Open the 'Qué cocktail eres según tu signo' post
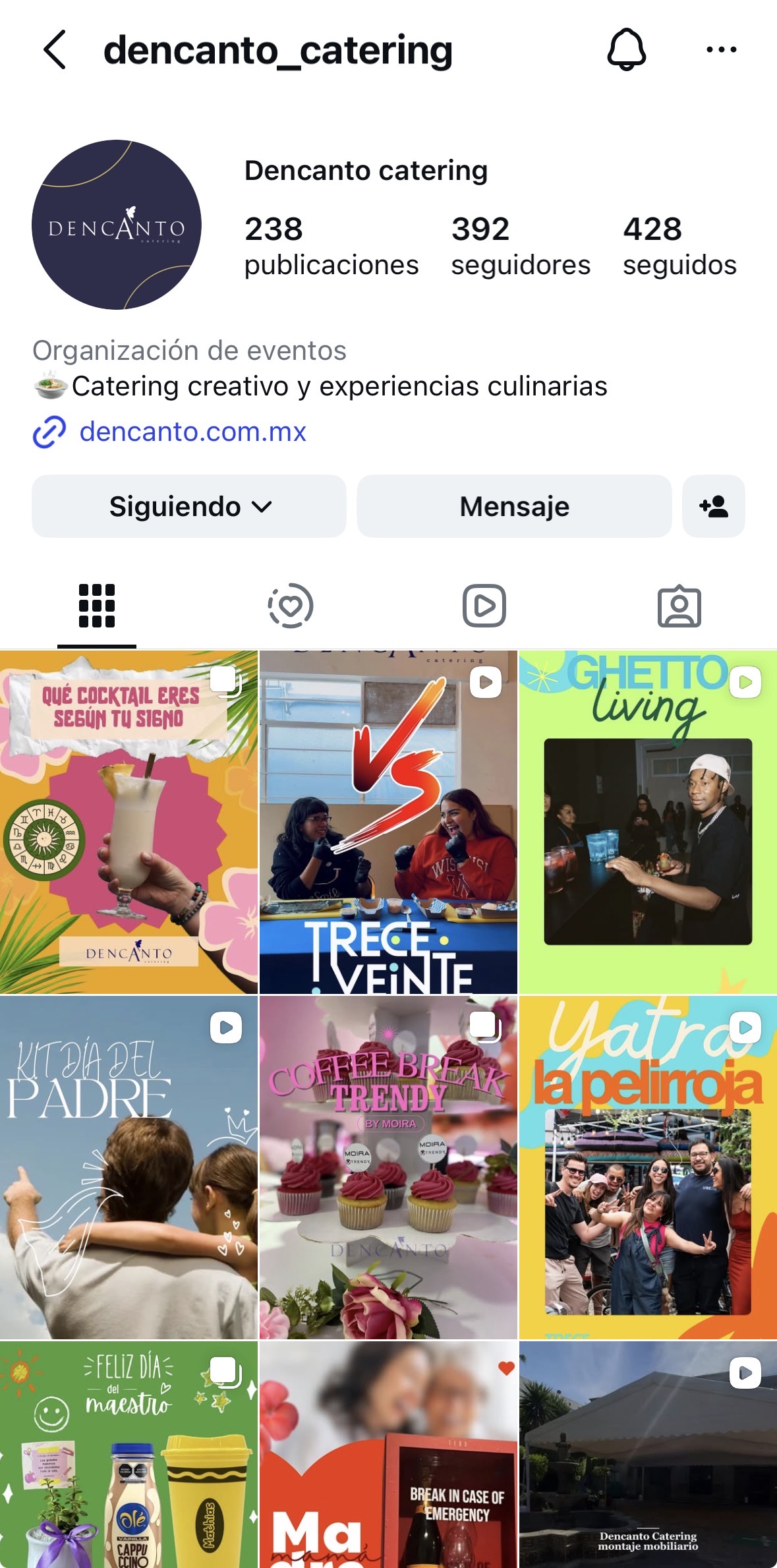The width and height of the screenshot is (777, 1568). coord(129,822)
